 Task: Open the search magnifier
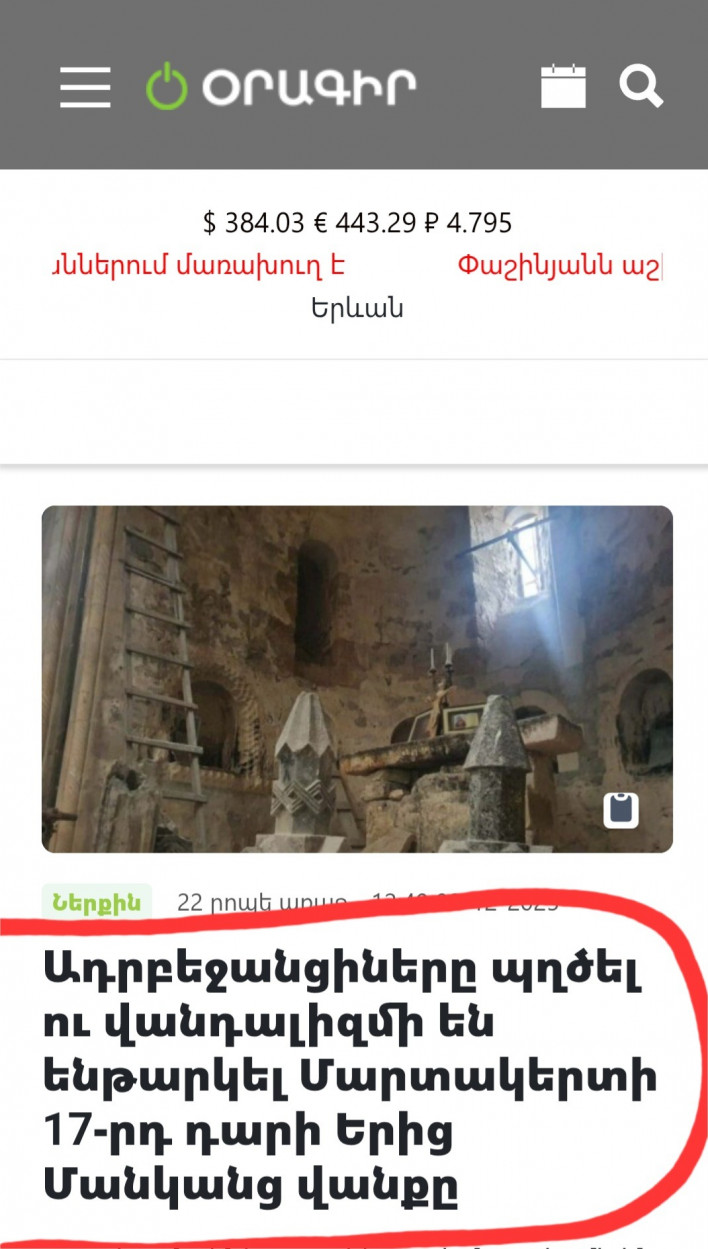point(640,86)
